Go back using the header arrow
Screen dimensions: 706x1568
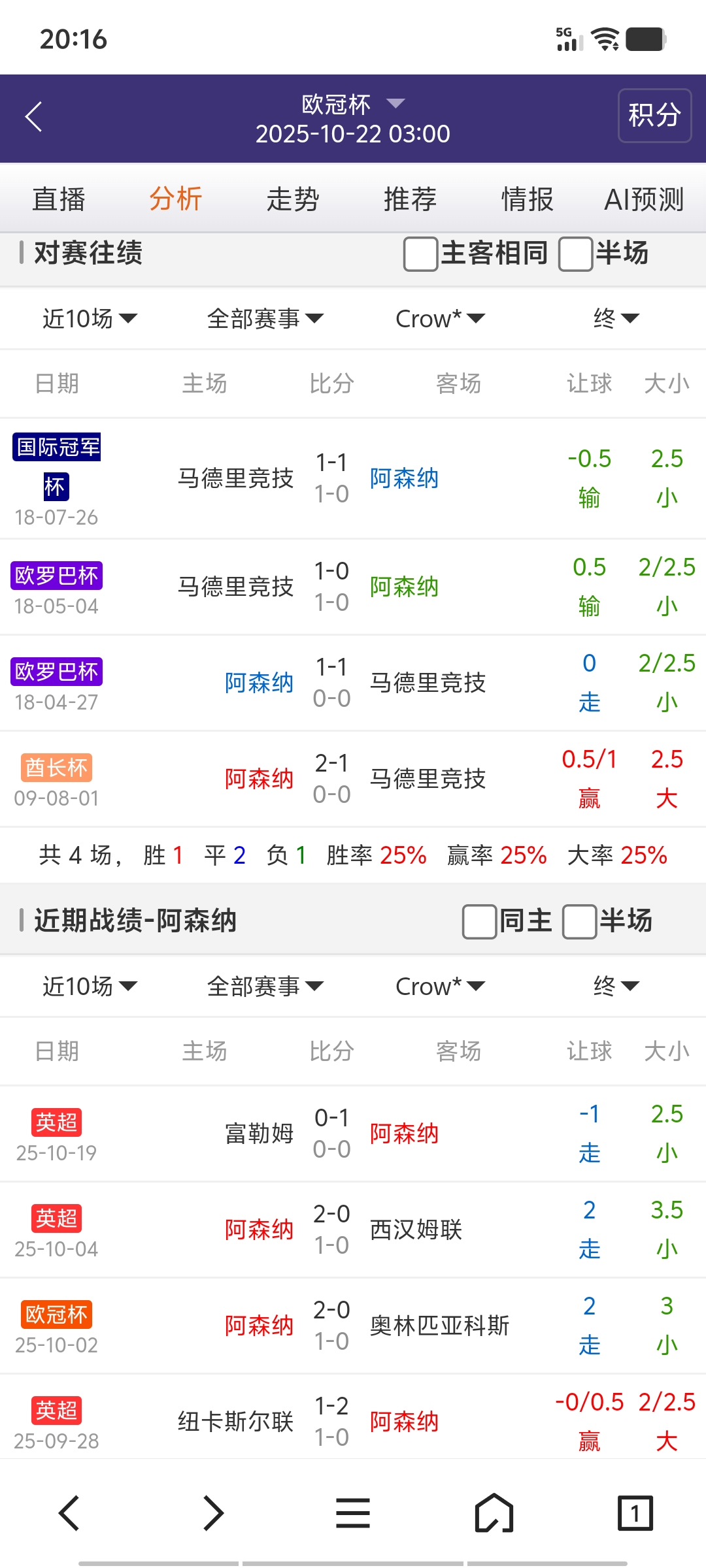pos(34,117)
